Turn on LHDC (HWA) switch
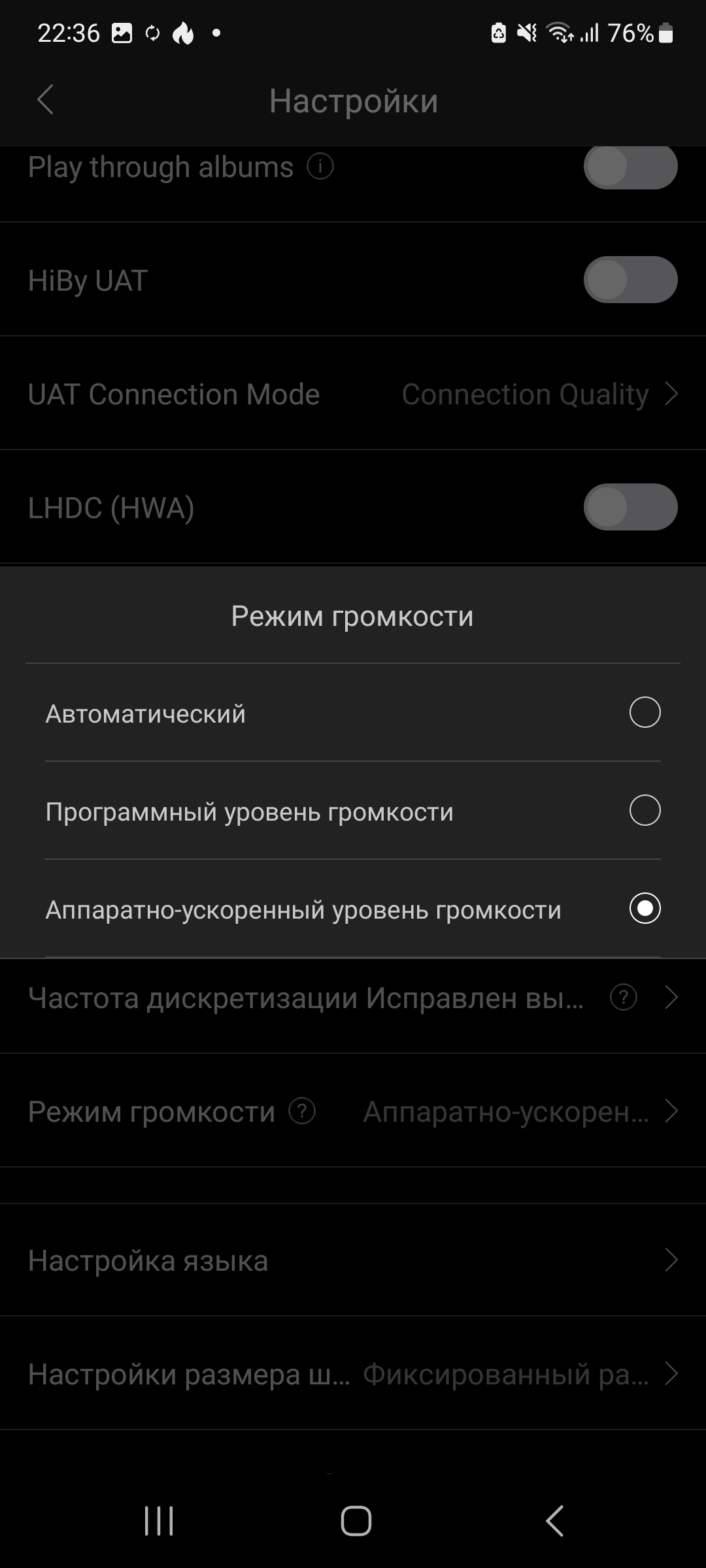The image size is (706, 1568). [x=630, y=507]
